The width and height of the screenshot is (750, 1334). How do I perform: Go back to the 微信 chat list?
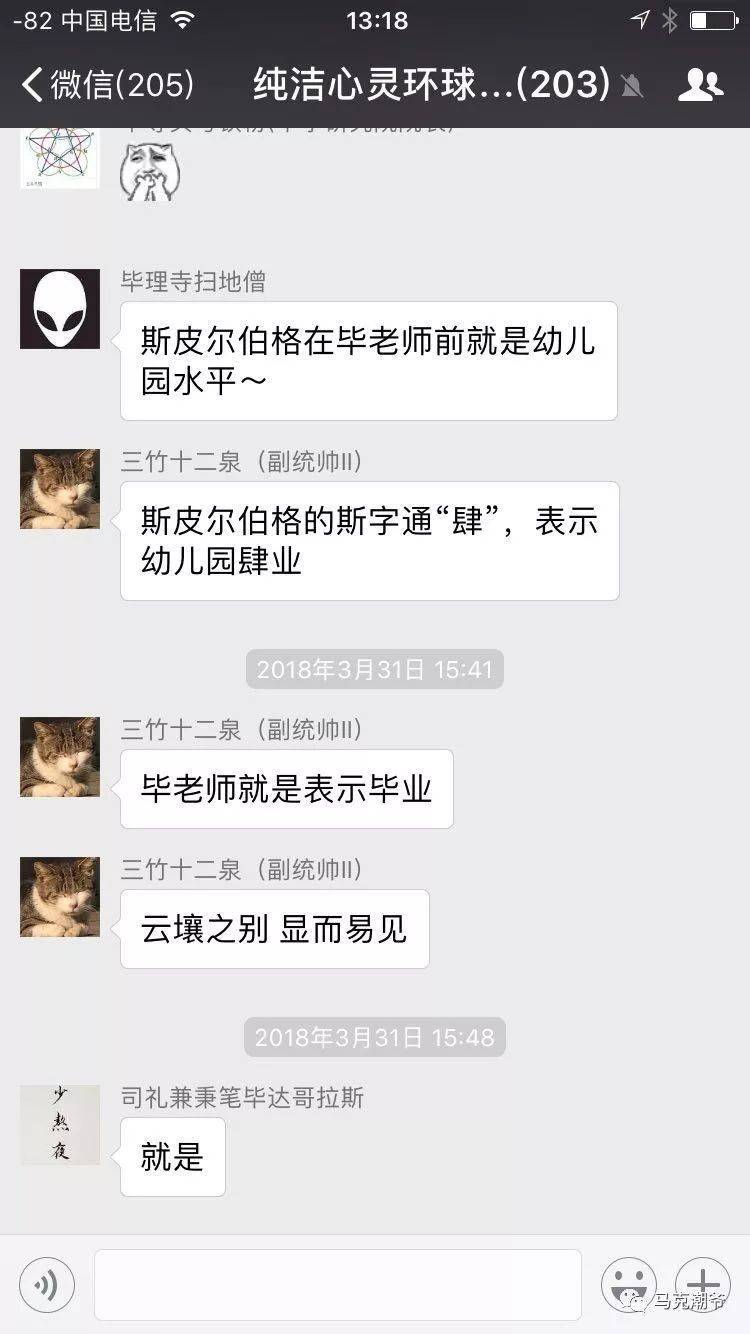click(105, 85)
